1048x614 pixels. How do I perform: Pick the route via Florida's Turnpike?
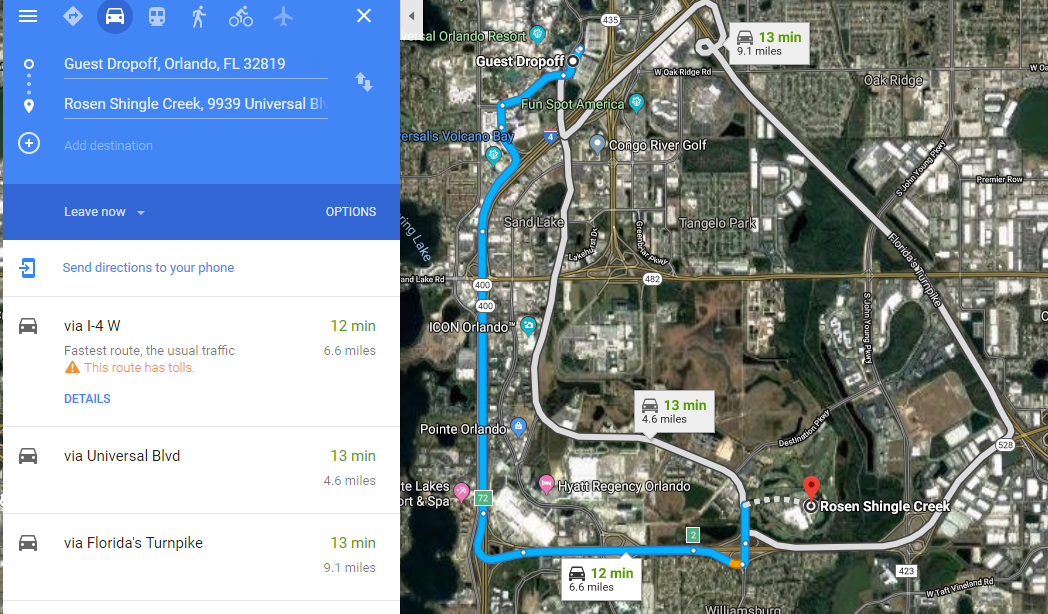[200, 555]
